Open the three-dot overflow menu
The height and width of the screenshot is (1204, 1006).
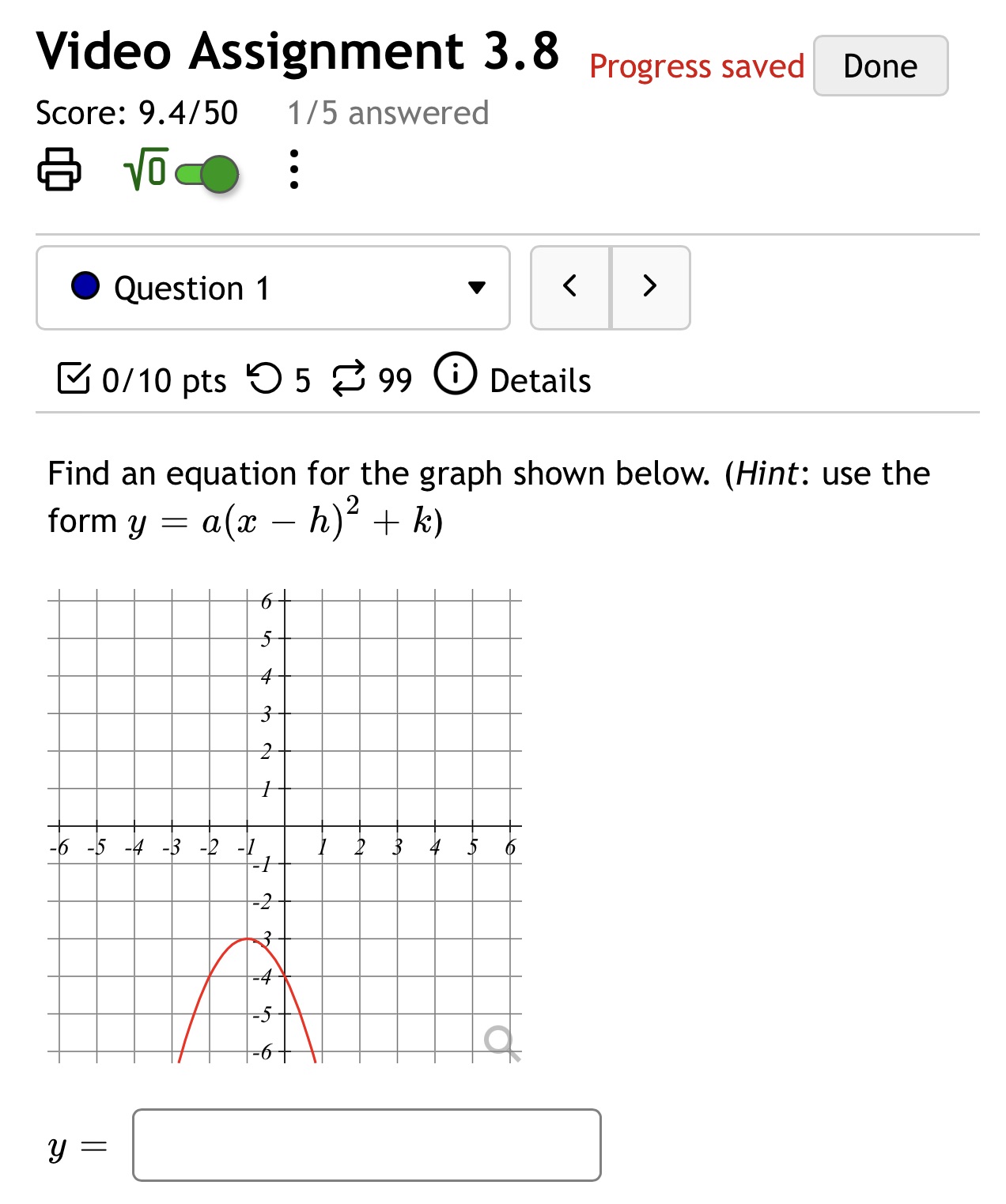pyautogui.click(x=294, y=171)
